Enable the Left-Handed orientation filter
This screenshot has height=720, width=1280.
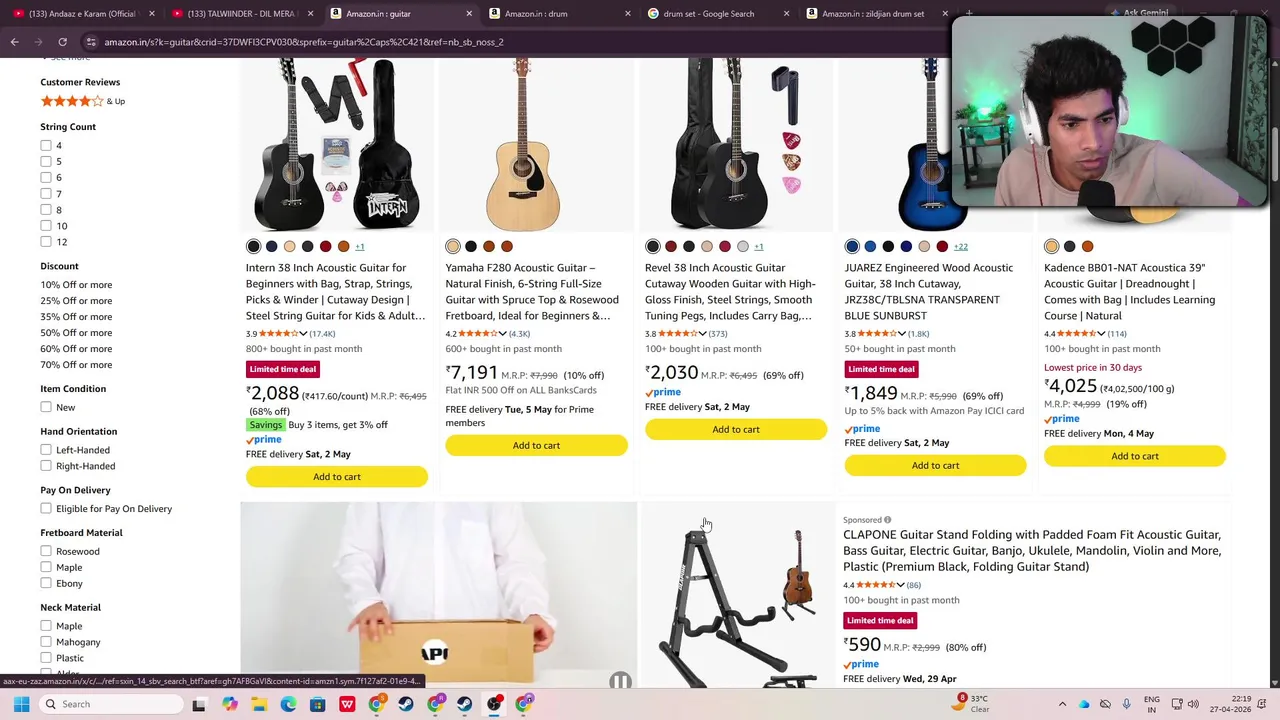[x=46, y=450]
